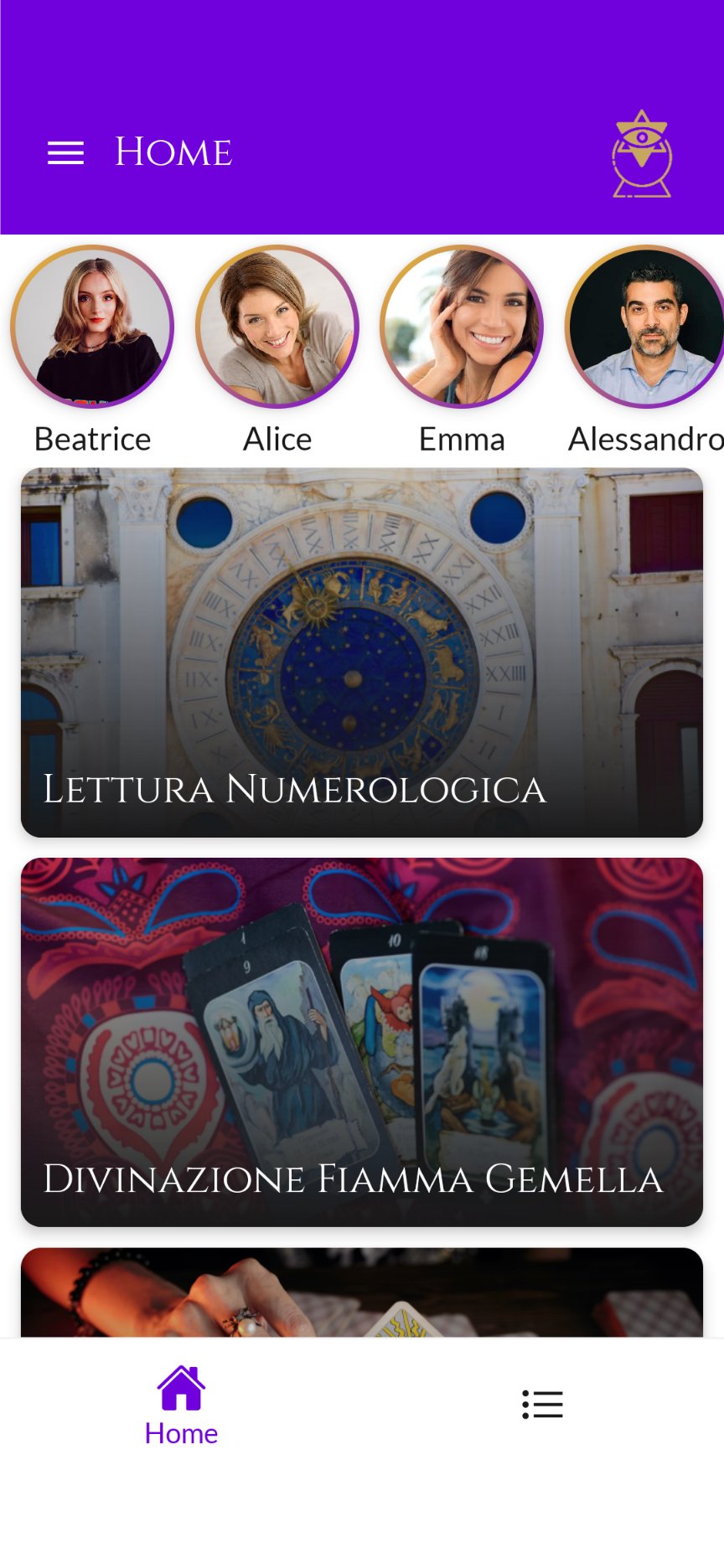Open Divinazione Fiamma Gemella card
724x1568 pixels.
click(362, 1043)
